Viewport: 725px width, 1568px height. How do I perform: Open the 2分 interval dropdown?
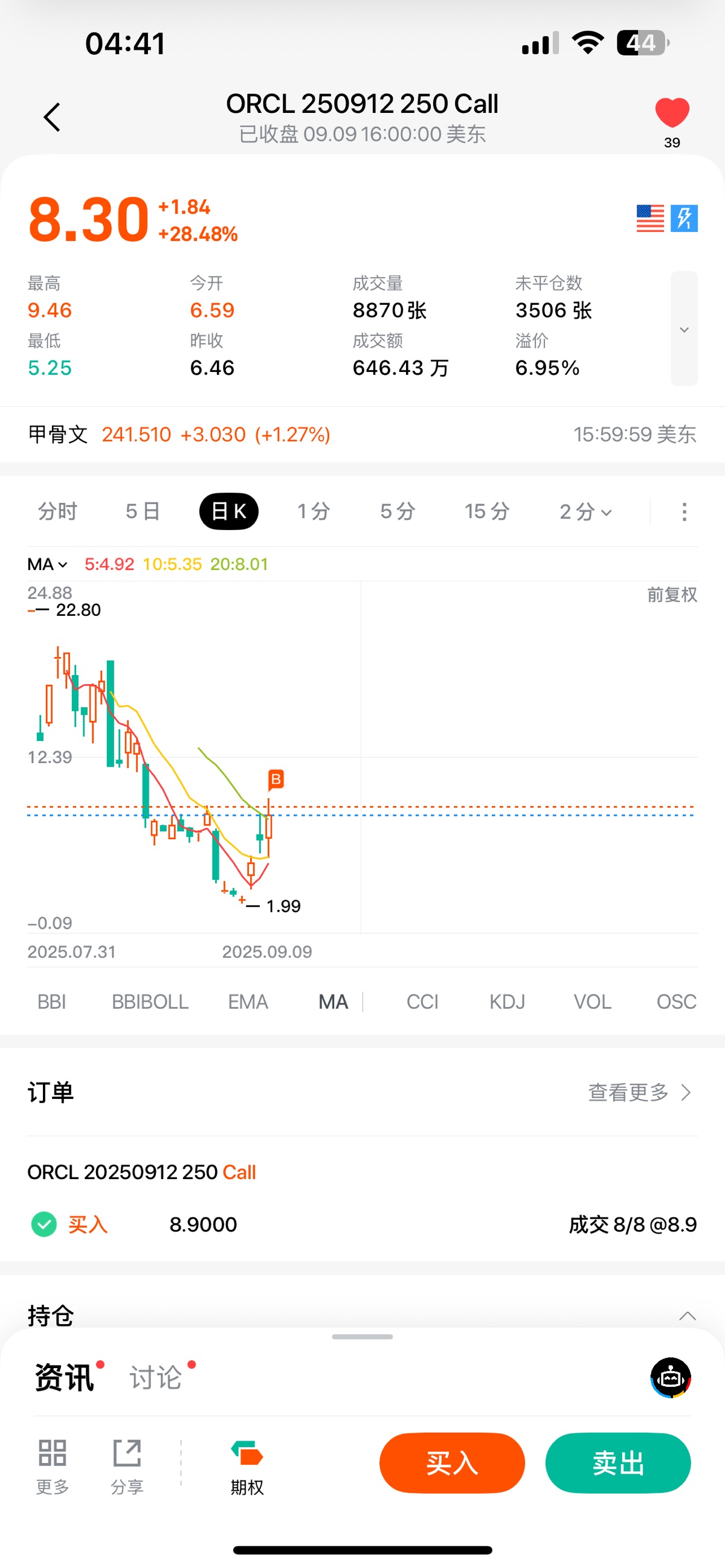point(585,511)
